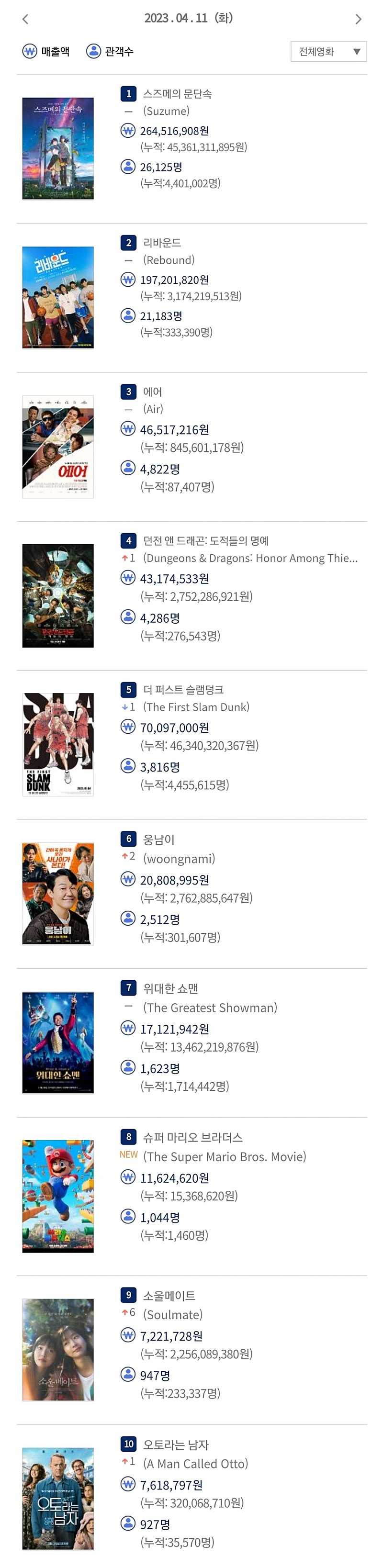This screenshot has width=383, height=1568.
Task: Open the 웅남이 movie entry
Action: [158, 840]
